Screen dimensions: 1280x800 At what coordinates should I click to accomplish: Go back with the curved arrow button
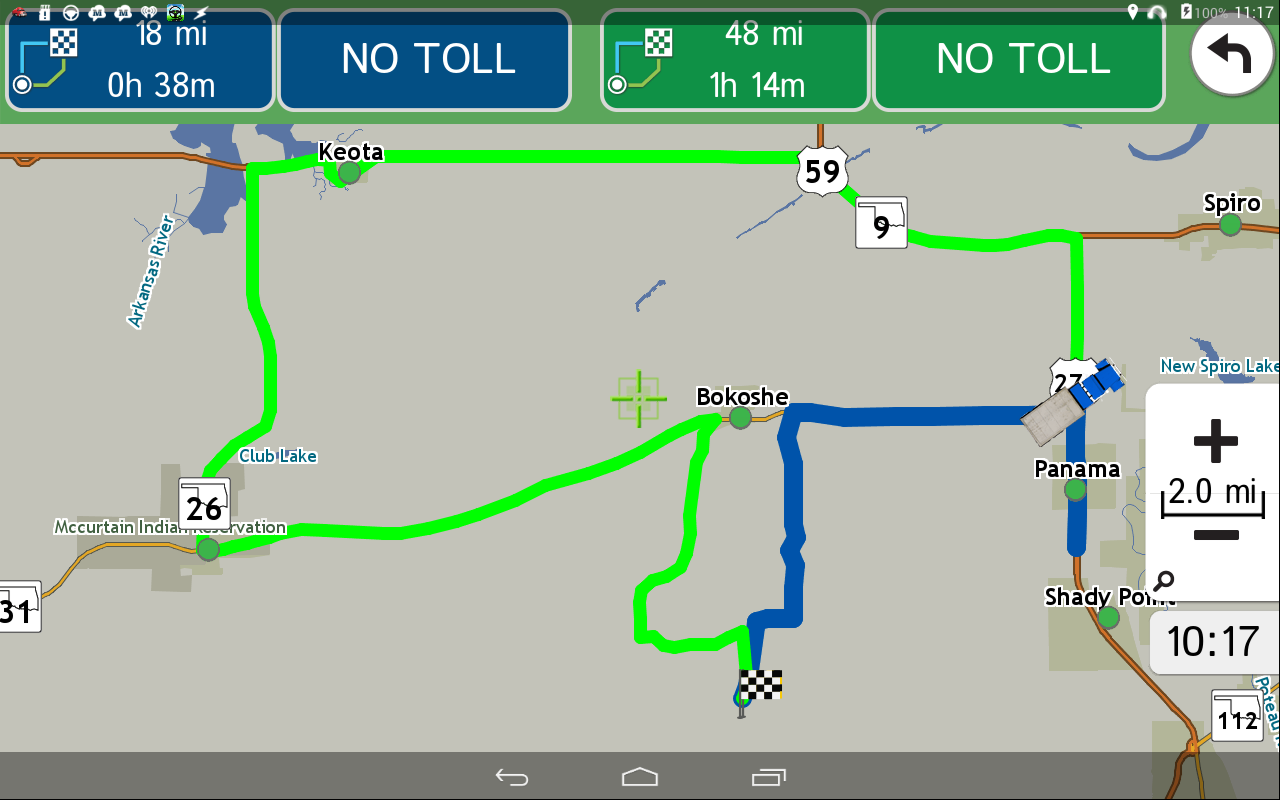click(x=1231, y=56)
